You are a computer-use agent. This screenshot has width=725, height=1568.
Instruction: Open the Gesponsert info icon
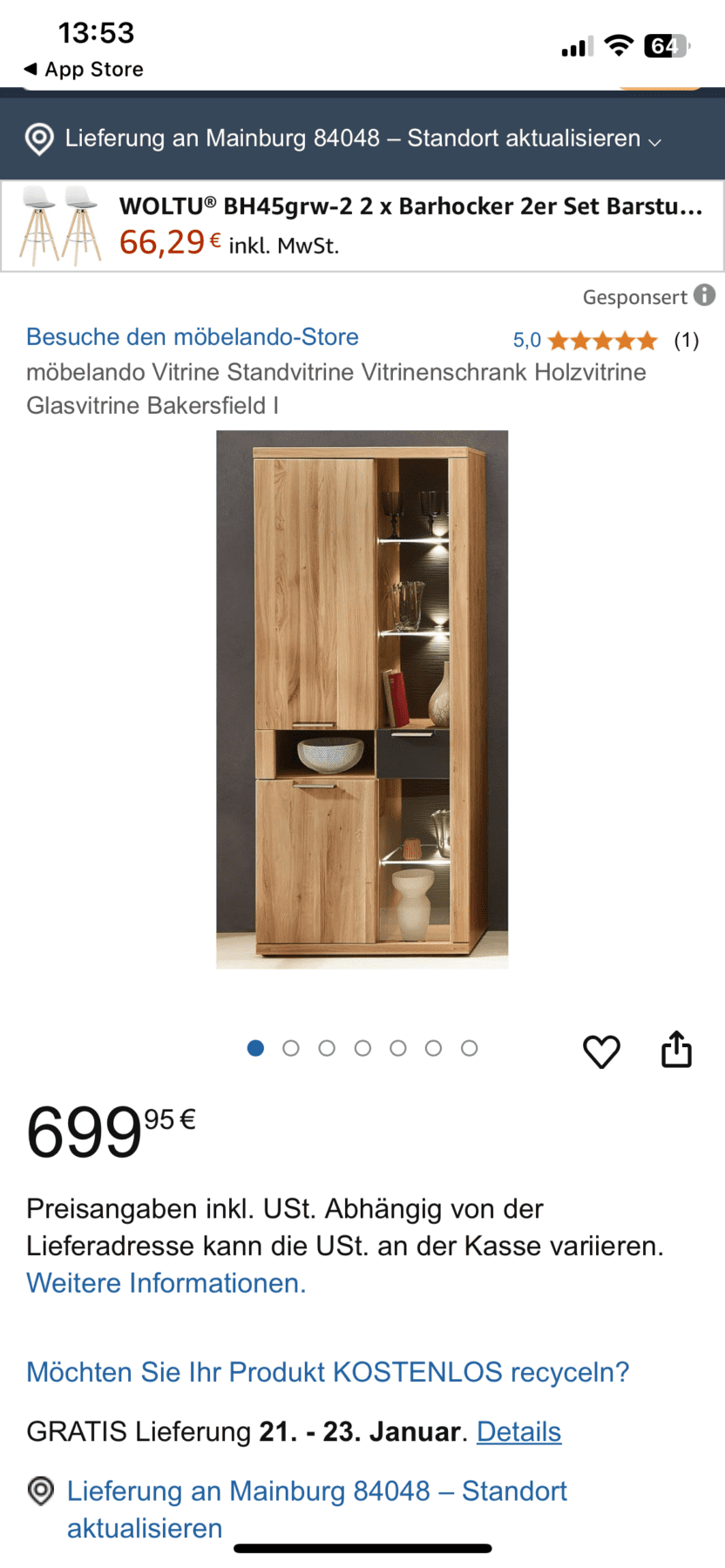pos(704,295)
